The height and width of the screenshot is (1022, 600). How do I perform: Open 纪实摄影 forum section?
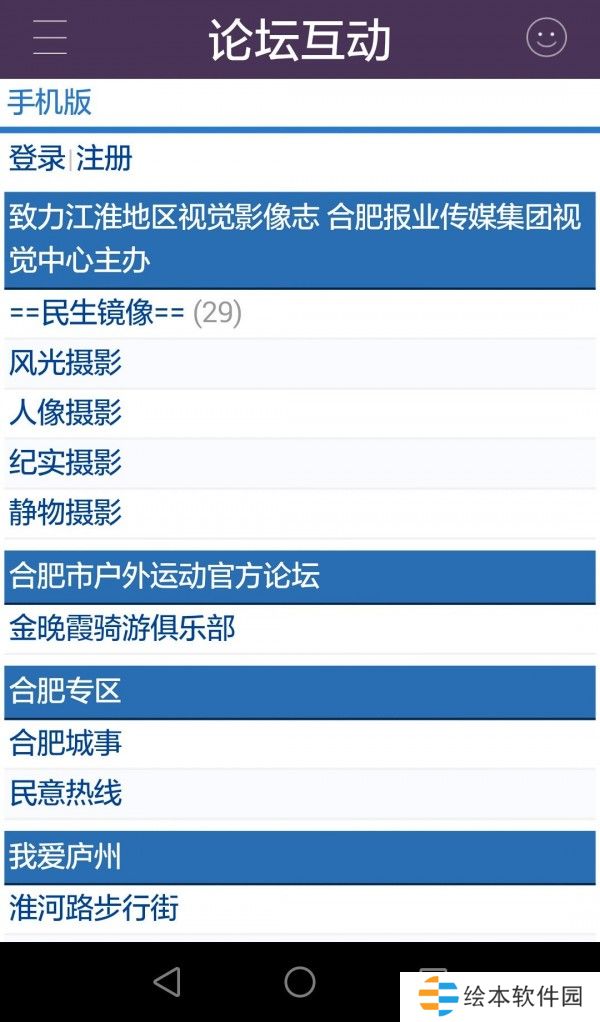(x=65, y=462)
